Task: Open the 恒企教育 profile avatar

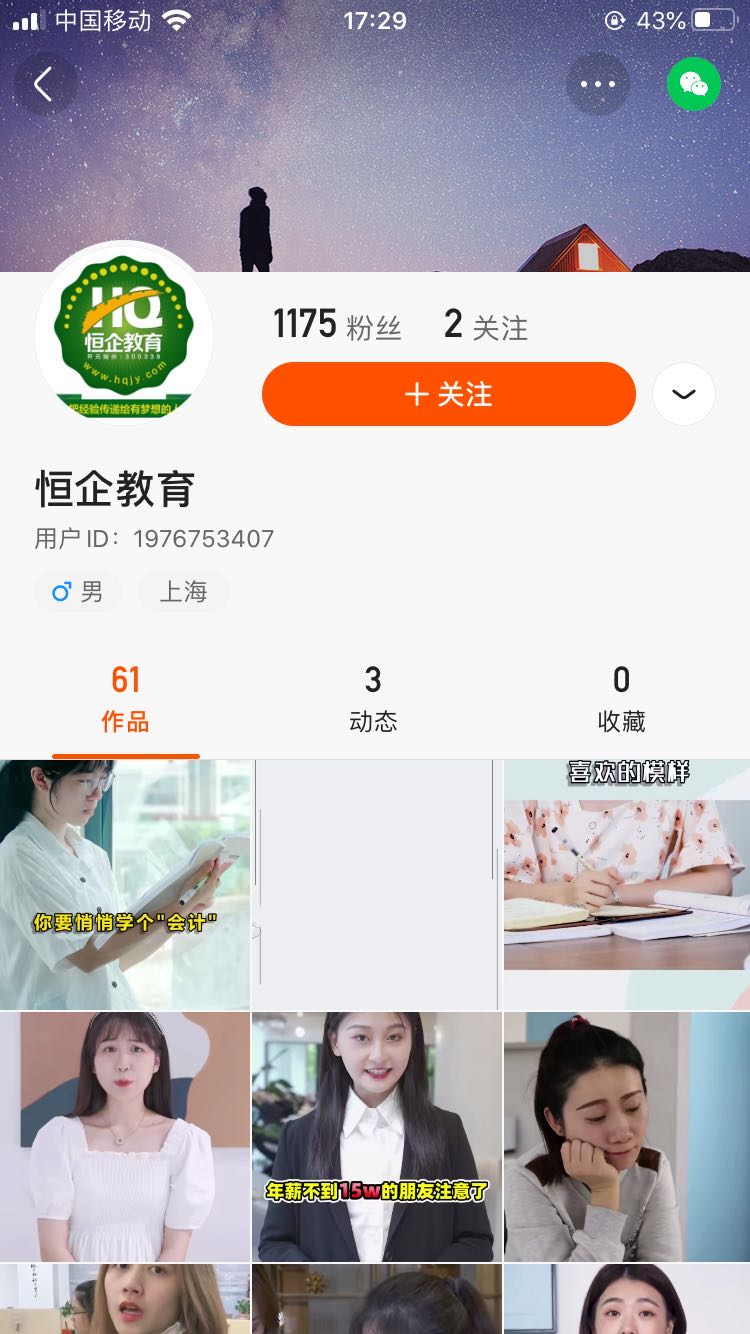Action: tap(124, 331)
